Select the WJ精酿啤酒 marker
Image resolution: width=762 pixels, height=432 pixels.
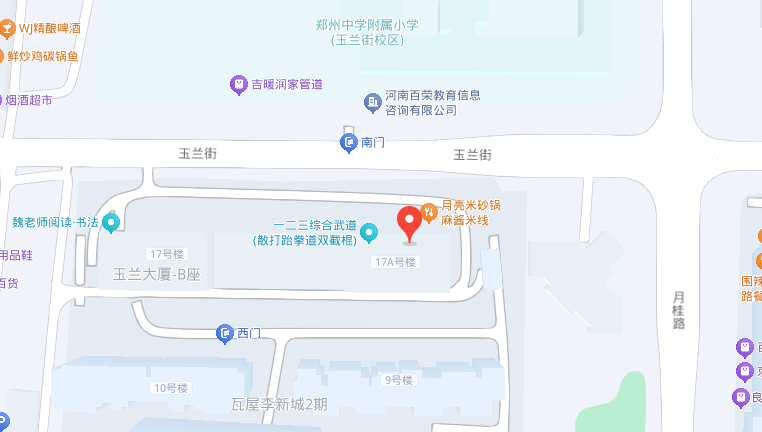(x=8, y=28)
